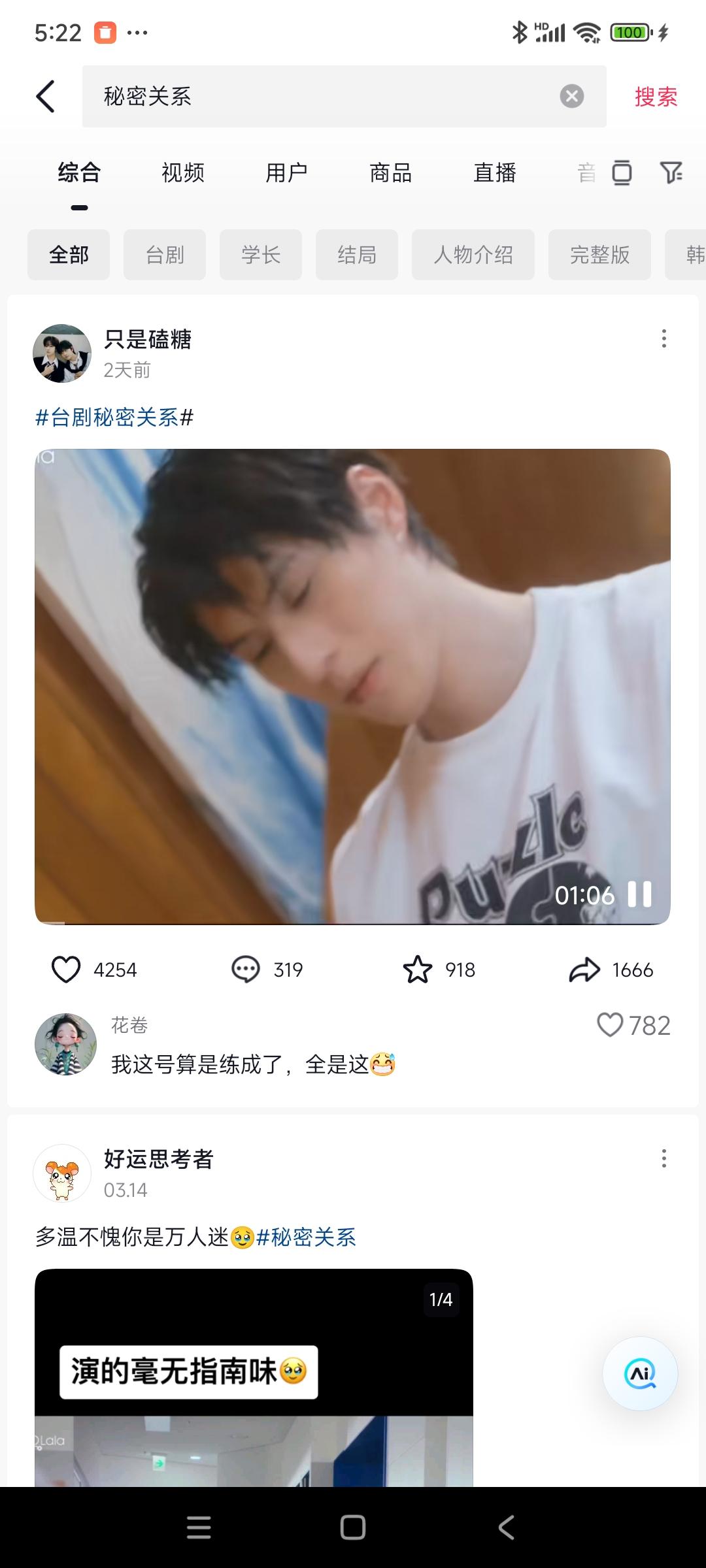Switch to the 直播 tab
The width and height of the screenshot is (706, 1568).
[x=495, y=173]
